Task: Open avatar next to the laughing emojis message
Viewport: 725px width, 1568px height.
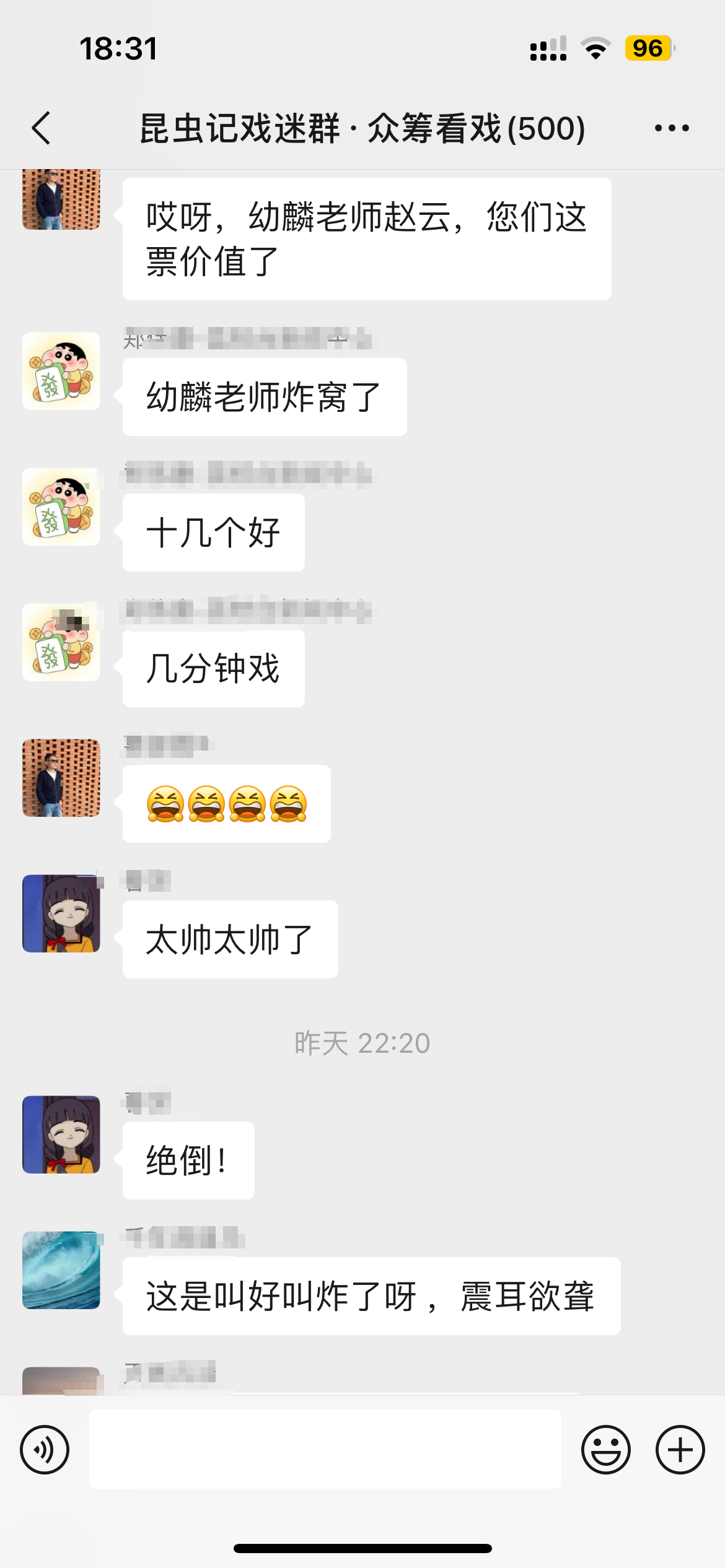Action: pos(61,778)
